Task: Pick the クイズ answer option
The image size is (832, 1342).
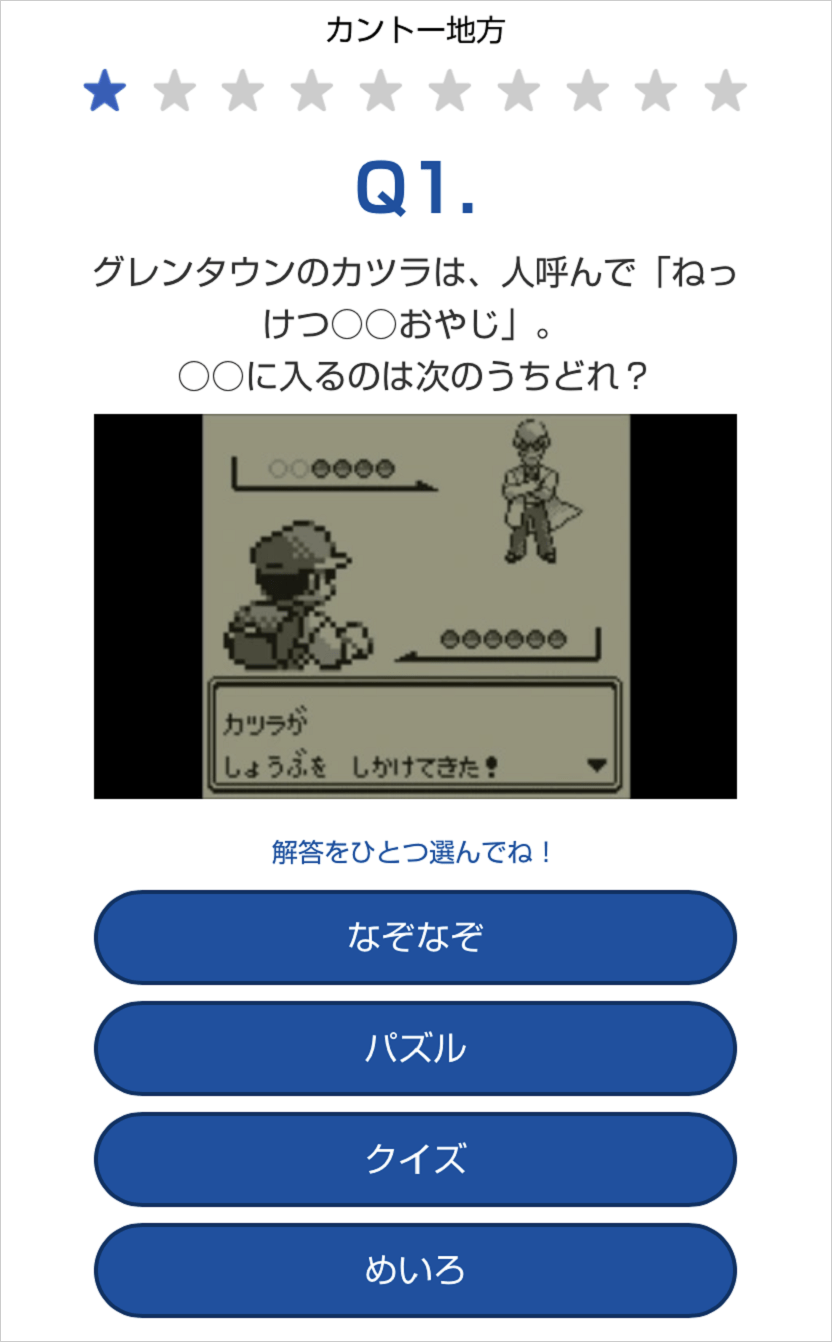Action: pos(415,1159)
